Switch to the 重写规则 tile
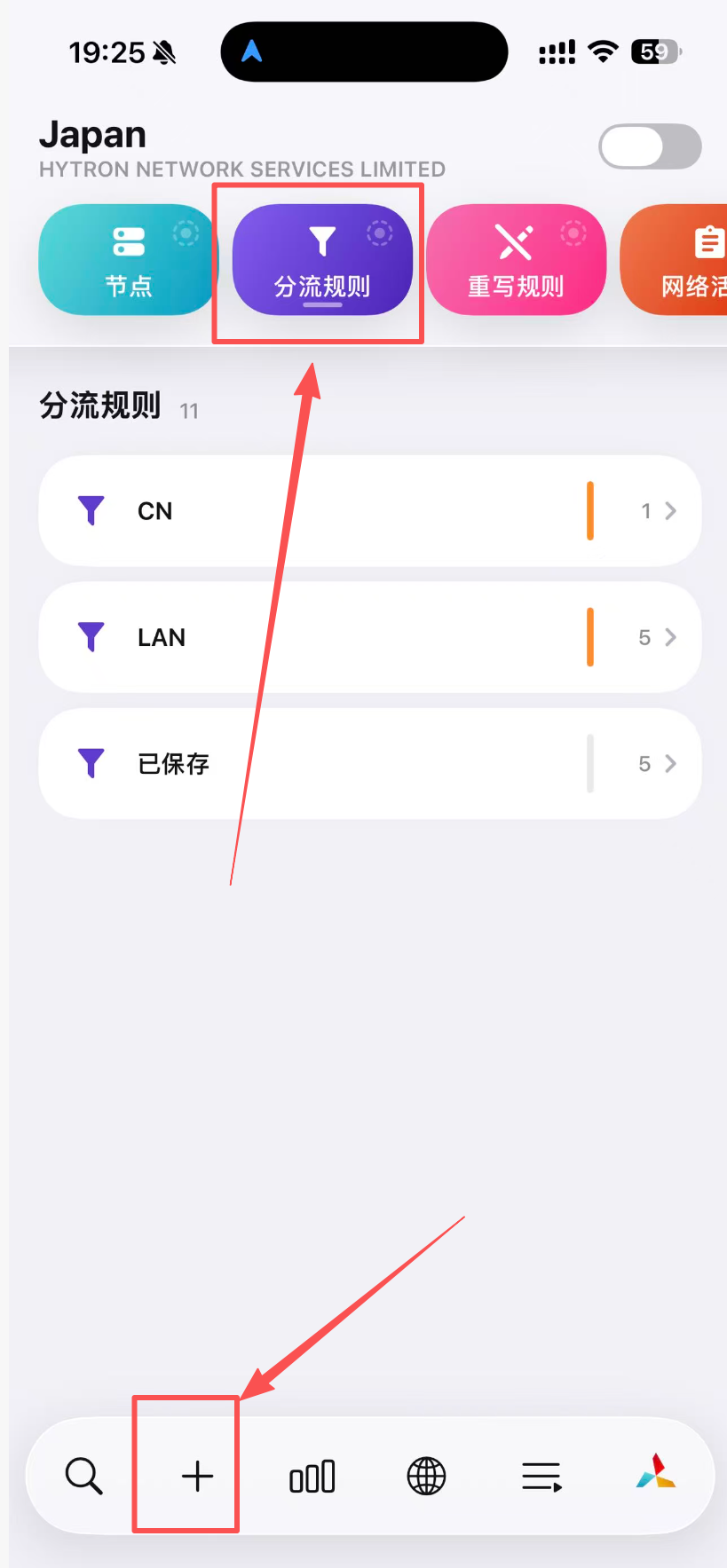Viewport: 727px width, 1568px height. [x=516, y=260]
